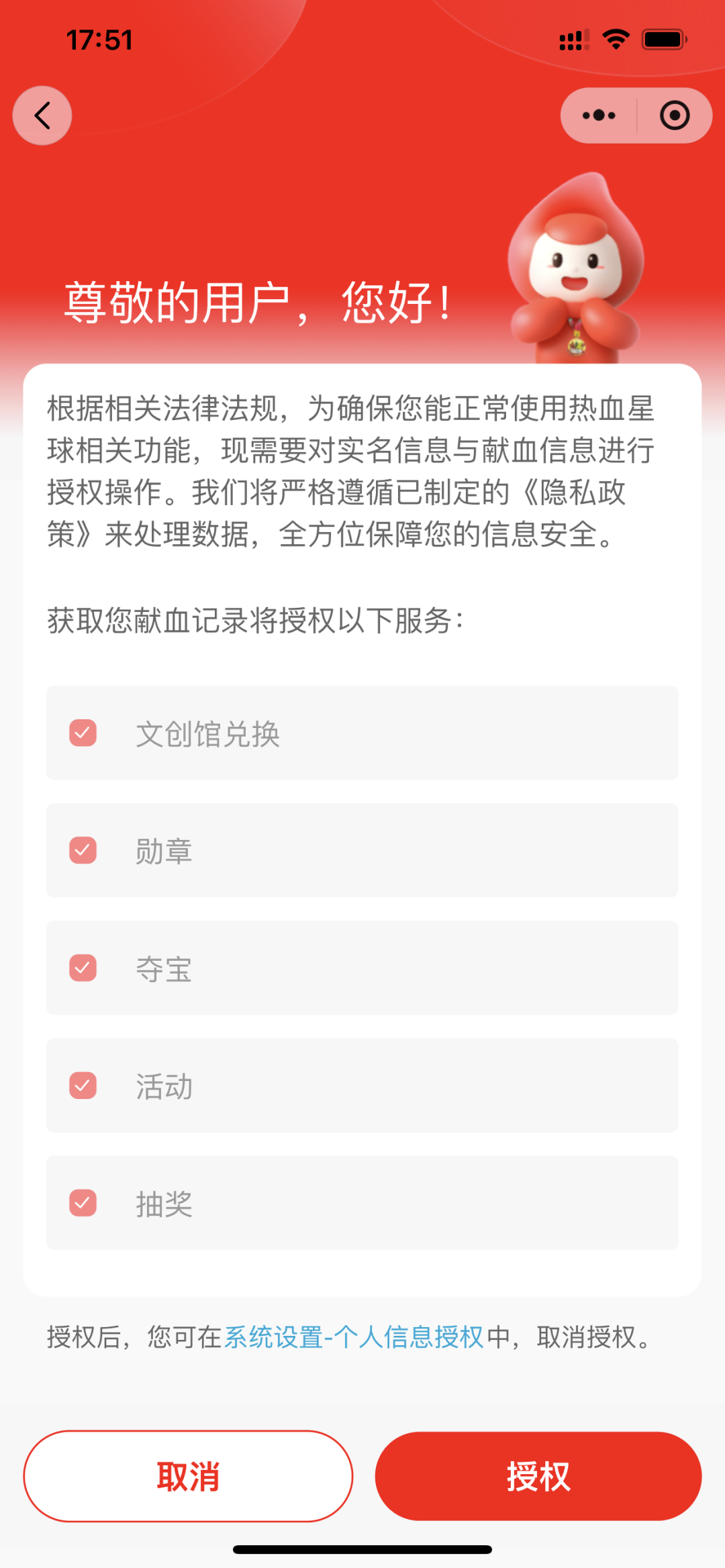Tap 取消 to cancel authorization
Screen dimensions: 725x1568
point(188,1476)
